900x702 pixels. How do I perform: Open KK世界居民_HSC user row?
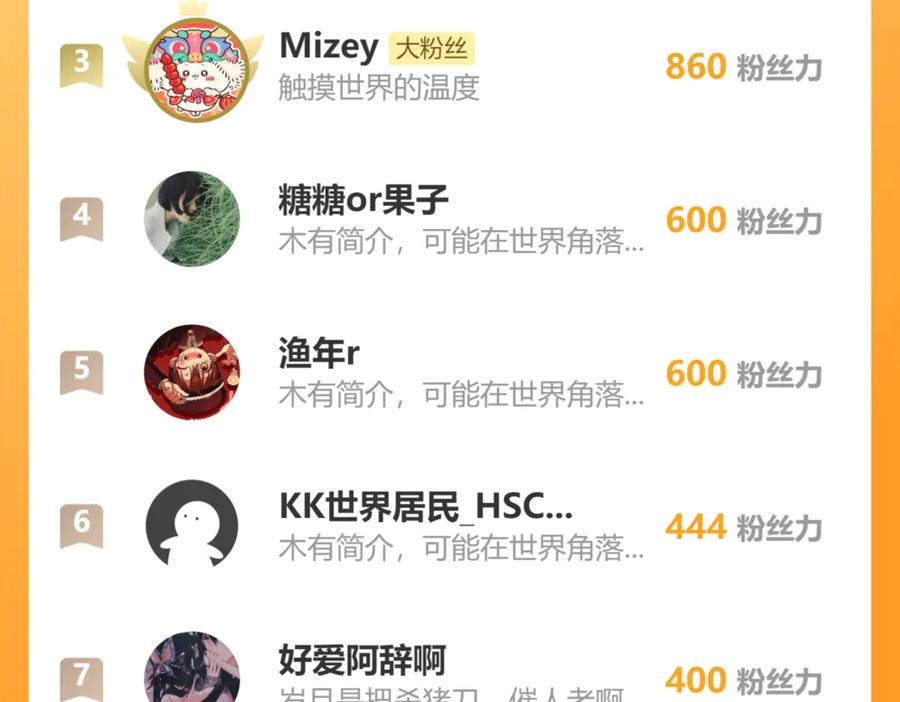click(449, 526)
